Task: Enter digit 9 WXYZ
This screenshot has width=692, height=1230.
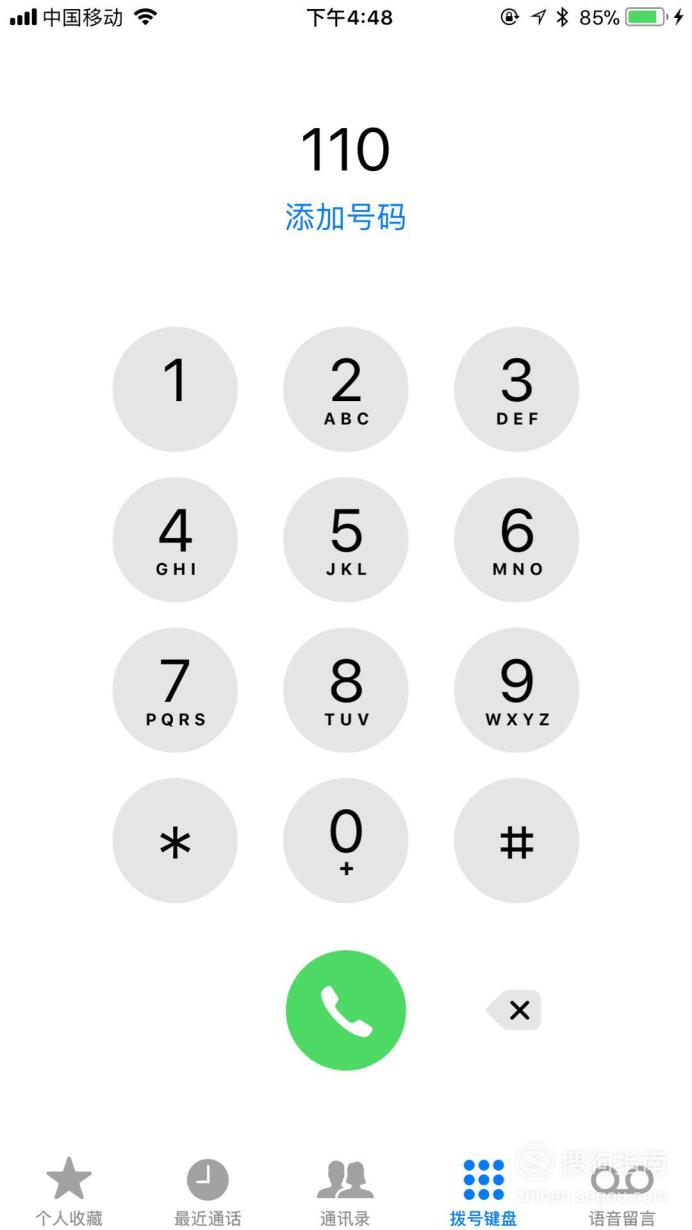Action: tap(517, 690)
